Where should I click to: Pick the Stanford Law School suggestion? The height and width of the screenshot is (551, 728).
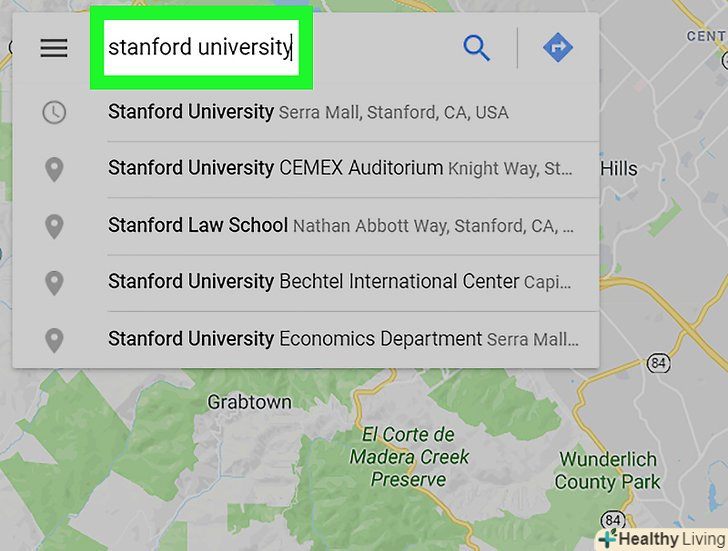[340, 226]
